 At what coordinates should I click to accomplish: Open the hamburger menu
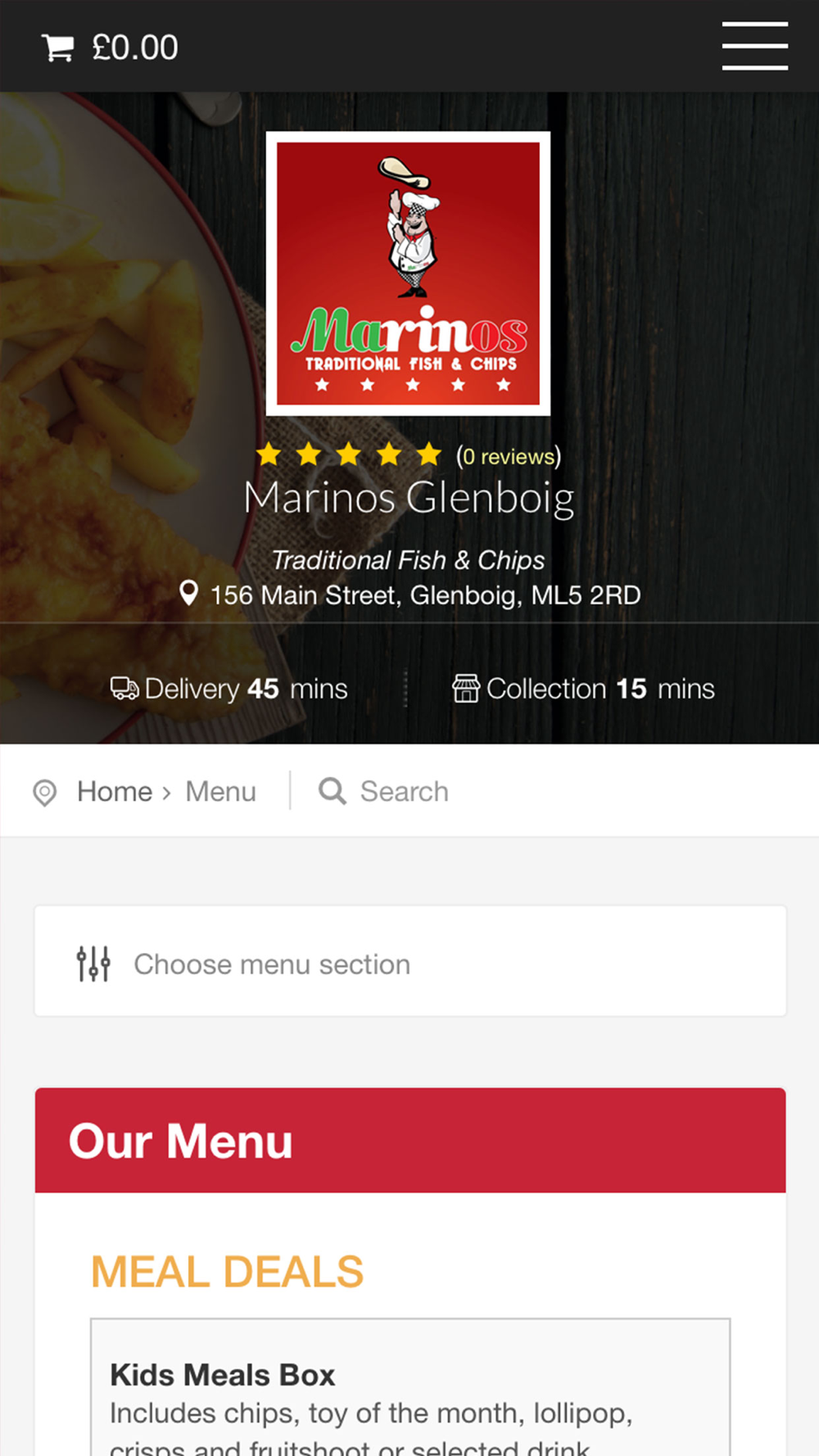754,46
